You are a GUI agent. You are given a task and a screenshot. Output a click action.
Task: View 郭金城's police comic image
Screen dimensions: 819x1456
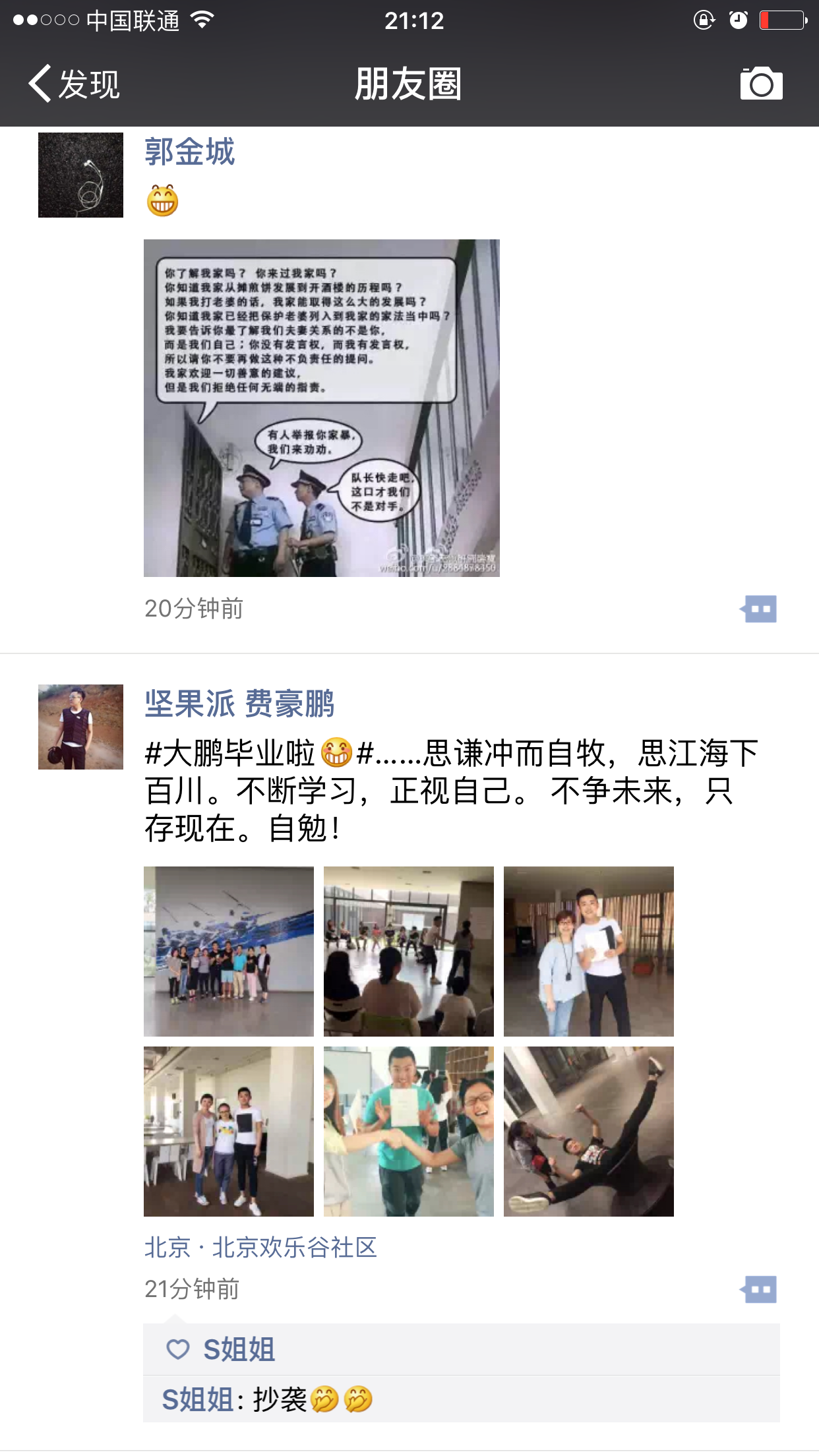[321, 408]
